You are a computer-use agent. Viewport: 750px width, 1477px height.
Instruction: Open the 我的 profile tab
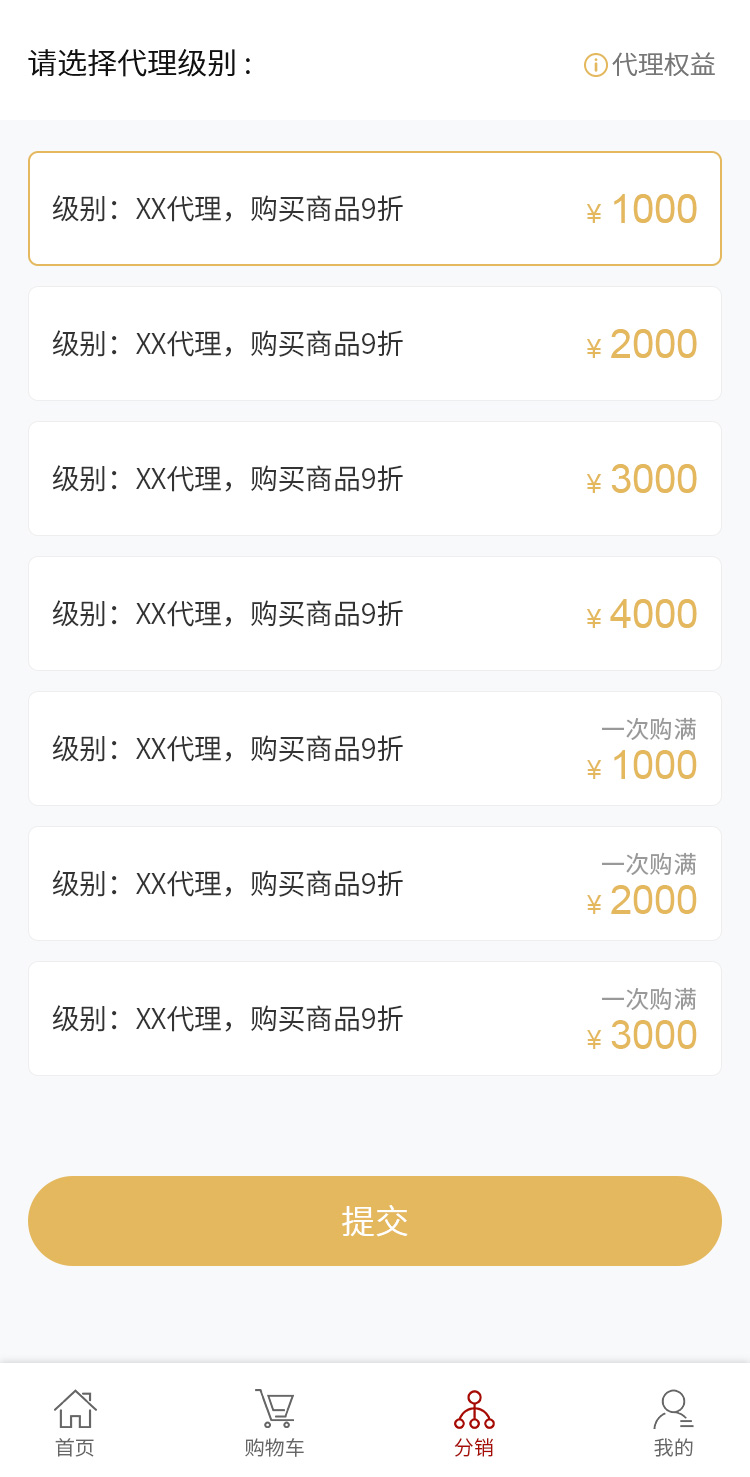point(673,1422)
